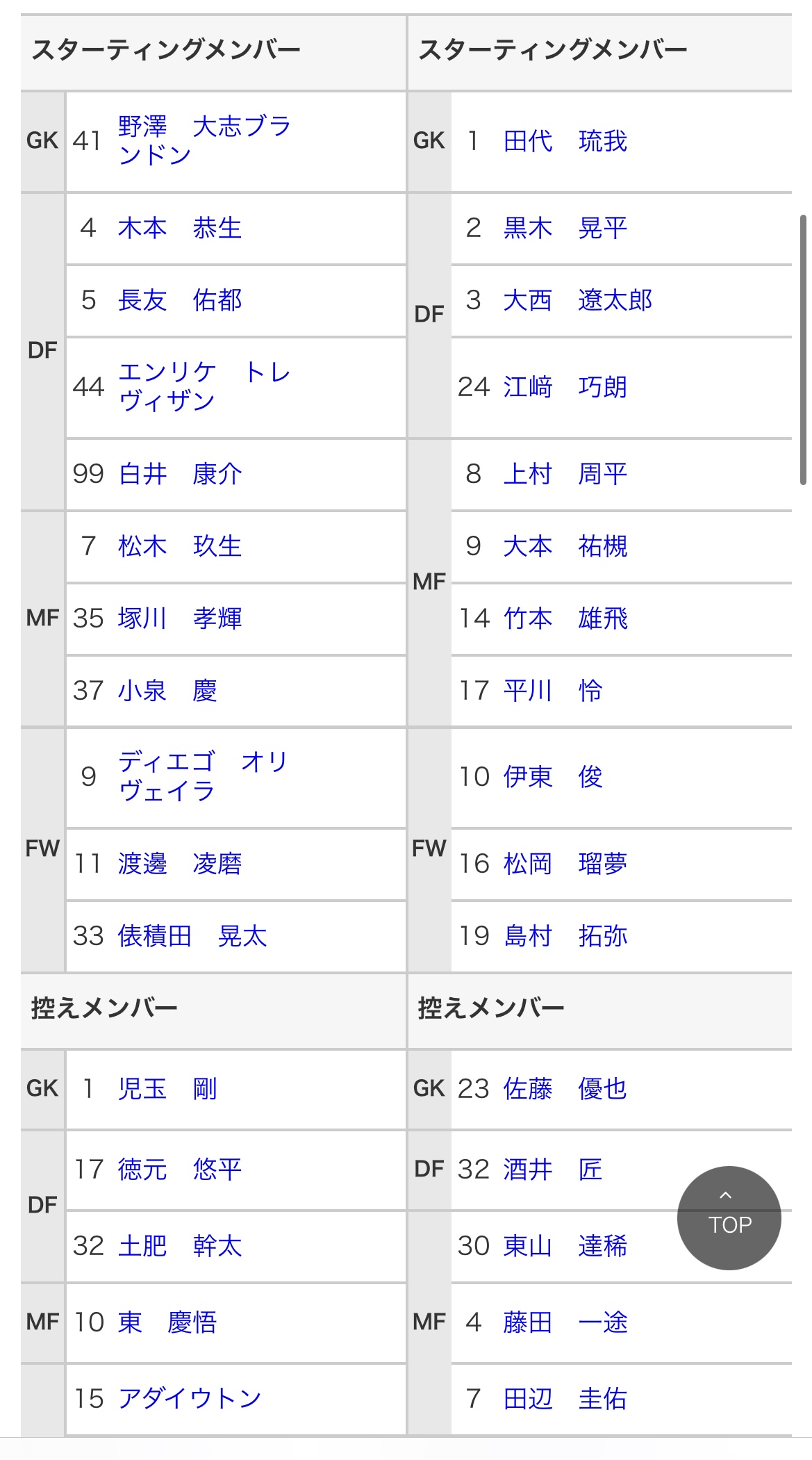This screenshot has height=1460, width=812.
Task: Open player page for 伊東 俊
Action: 553,777
